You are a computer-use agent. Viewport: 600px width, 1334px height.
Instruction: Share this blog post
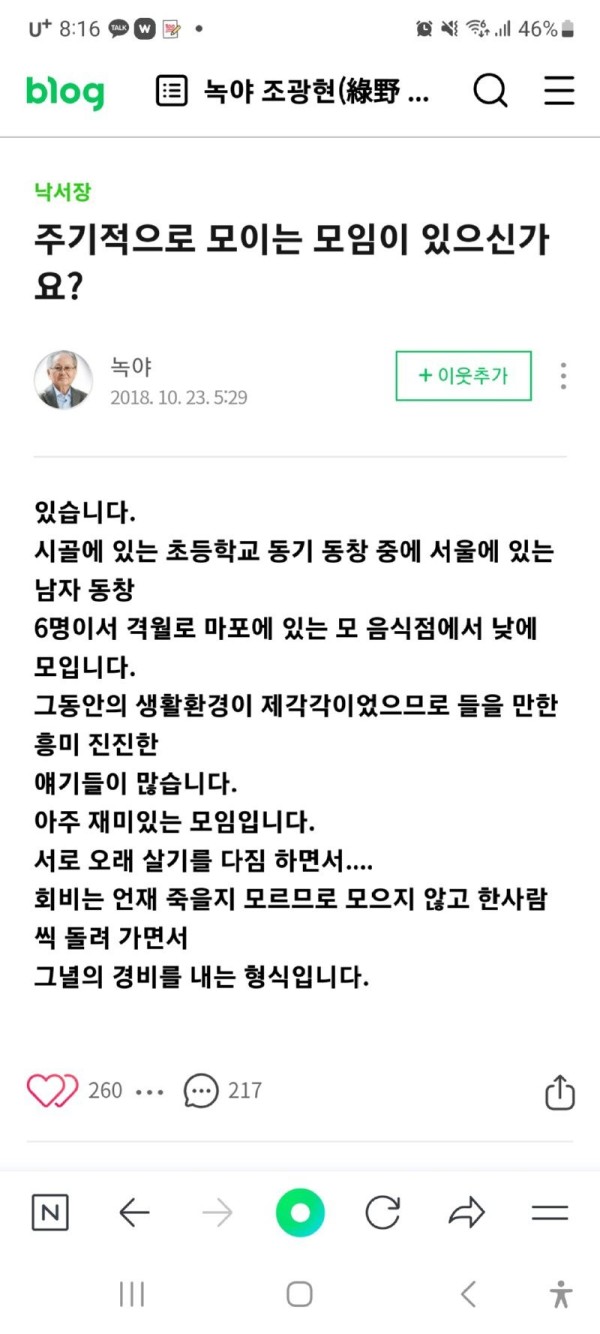tap(560, 1091)
